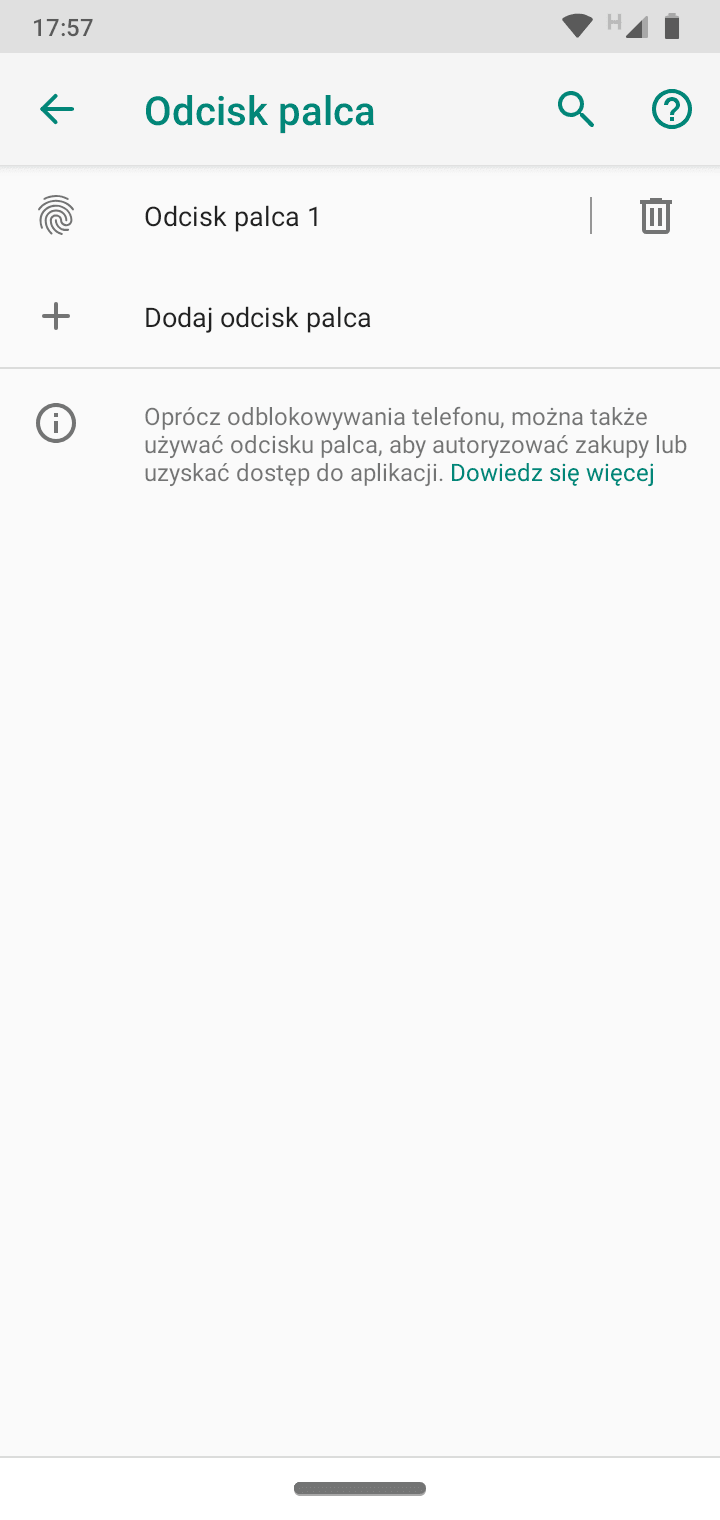Follow the Dowiedz się więcej link
This screenshot has height=1520, width=720.
tap(552, 474)
